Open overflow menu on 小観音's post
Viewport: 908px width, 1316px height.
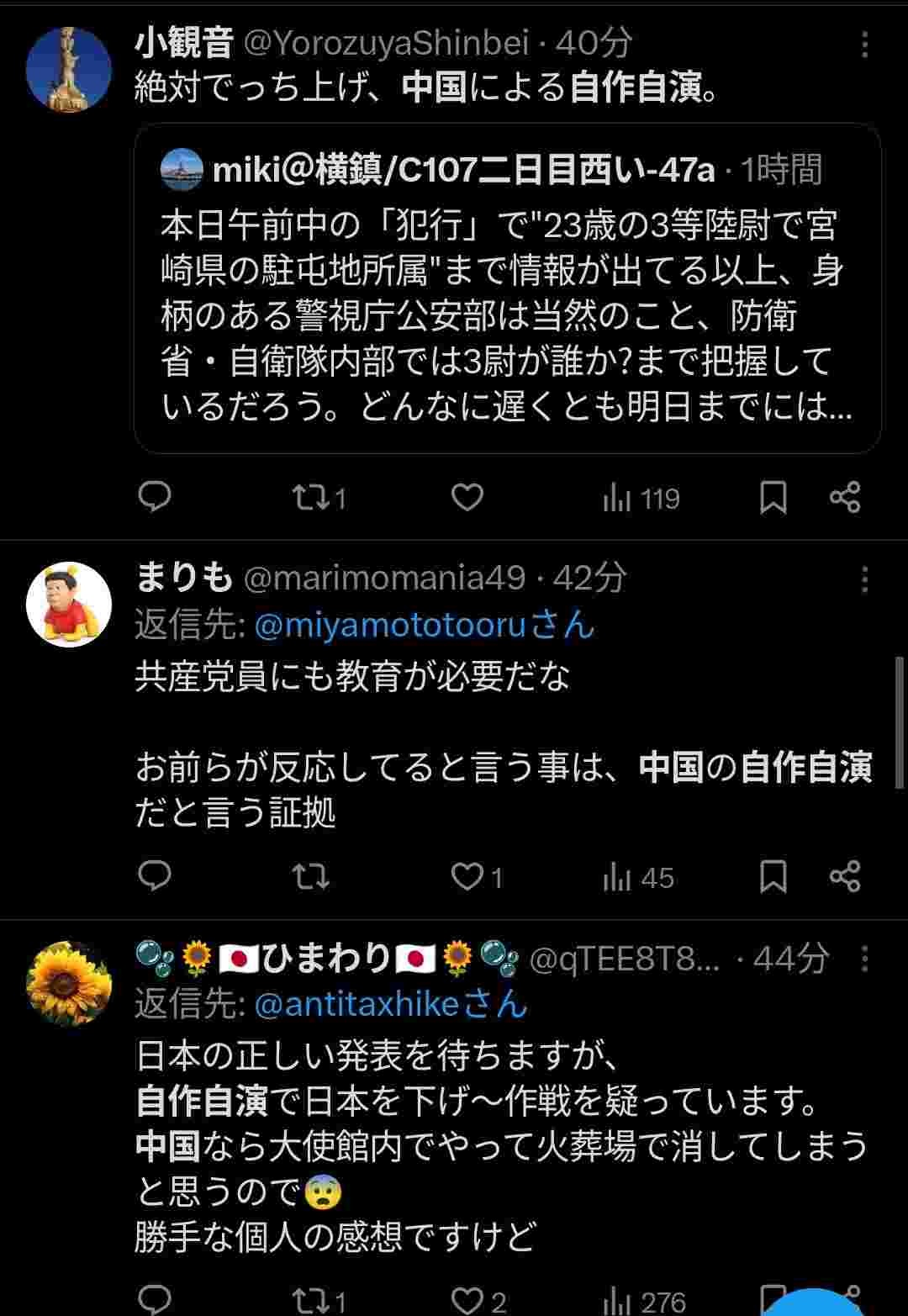click(866, 44)
